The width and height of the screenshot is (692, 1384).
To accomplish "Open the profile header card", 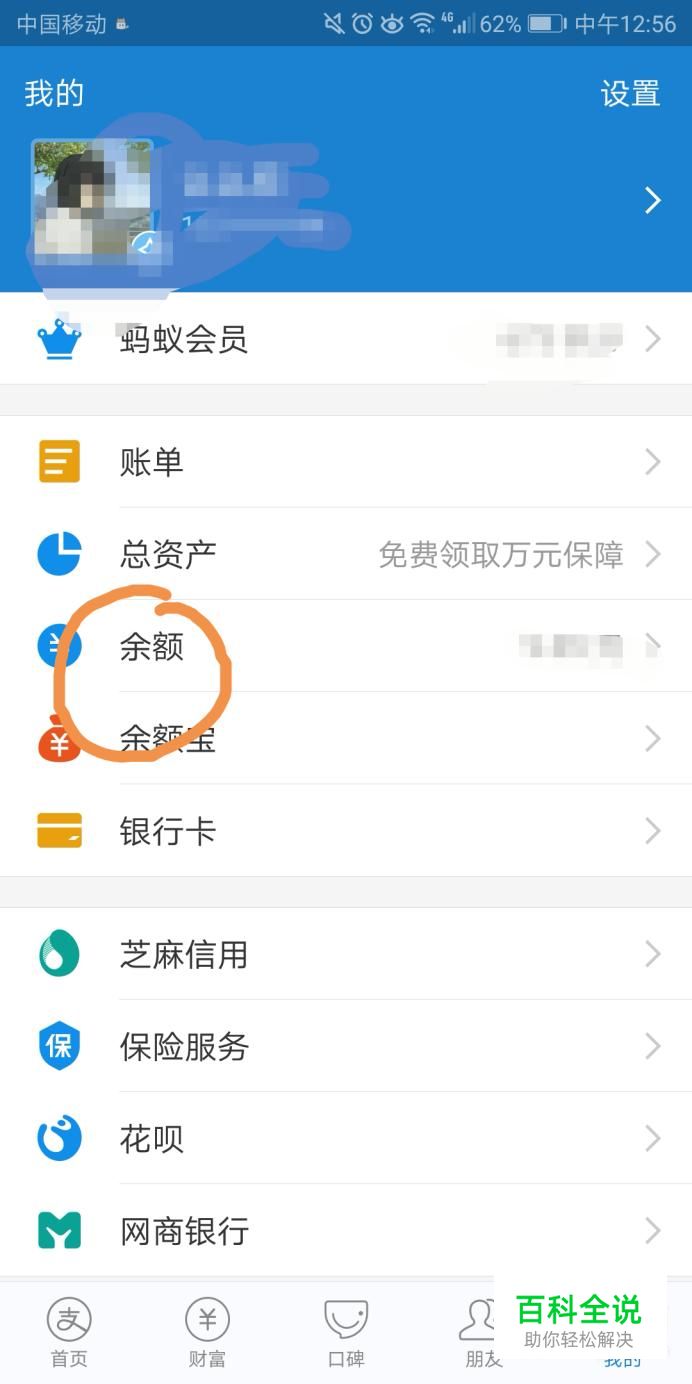I will click(346, 200).
